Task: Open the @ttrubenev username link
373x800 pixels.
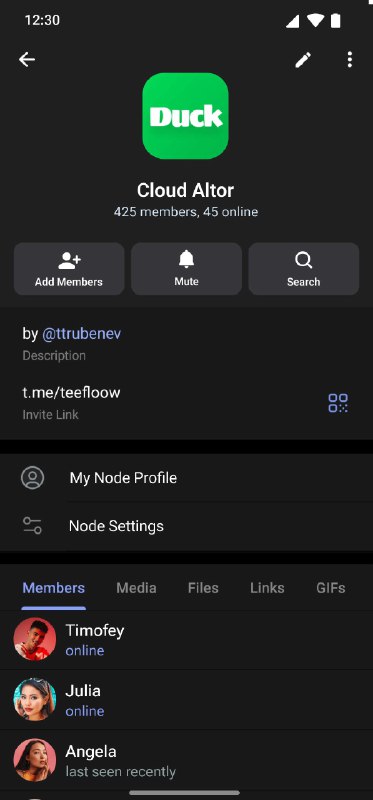Action: point(82,334)
